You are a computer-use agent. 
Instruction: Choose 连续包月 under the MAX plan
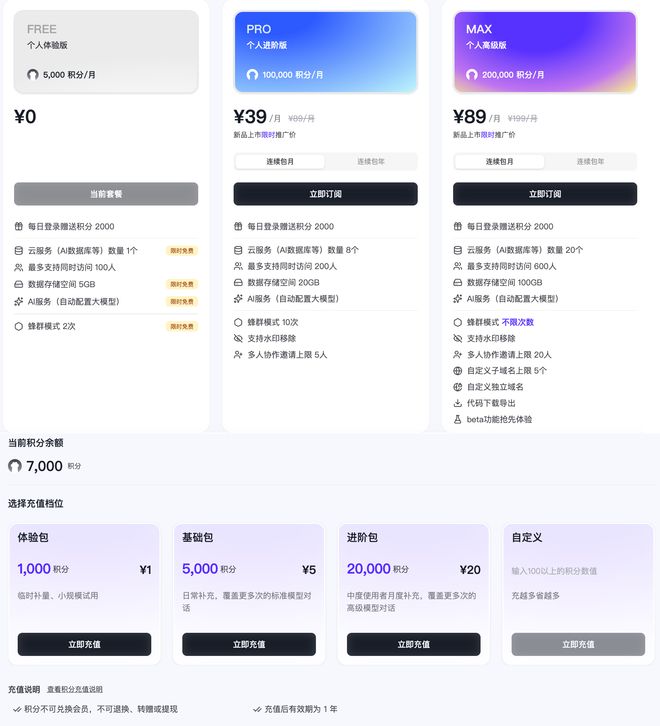pos(500,161)
